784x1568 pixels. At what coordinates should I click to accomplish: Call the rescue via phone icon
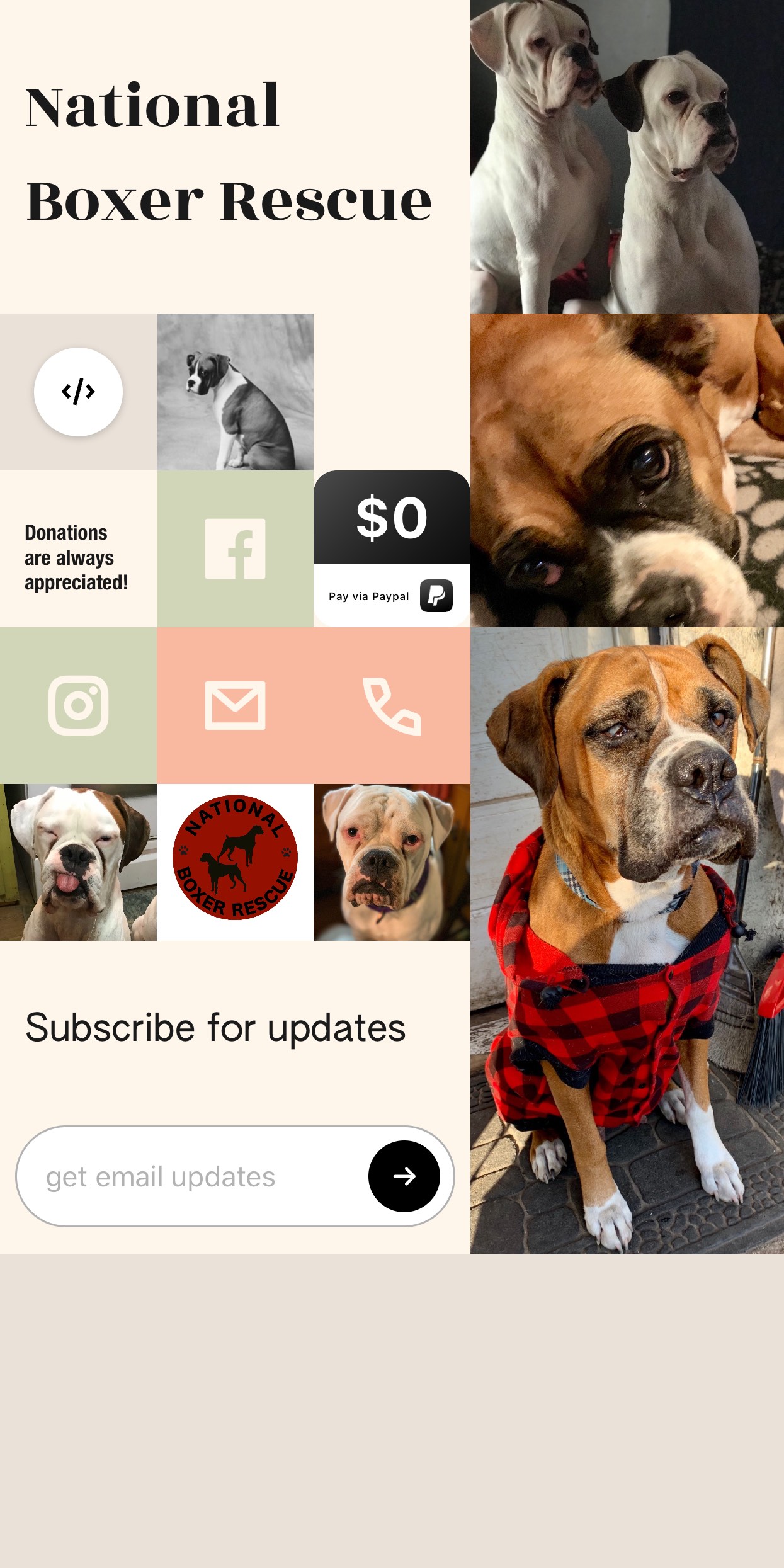[x=392, y=705]
